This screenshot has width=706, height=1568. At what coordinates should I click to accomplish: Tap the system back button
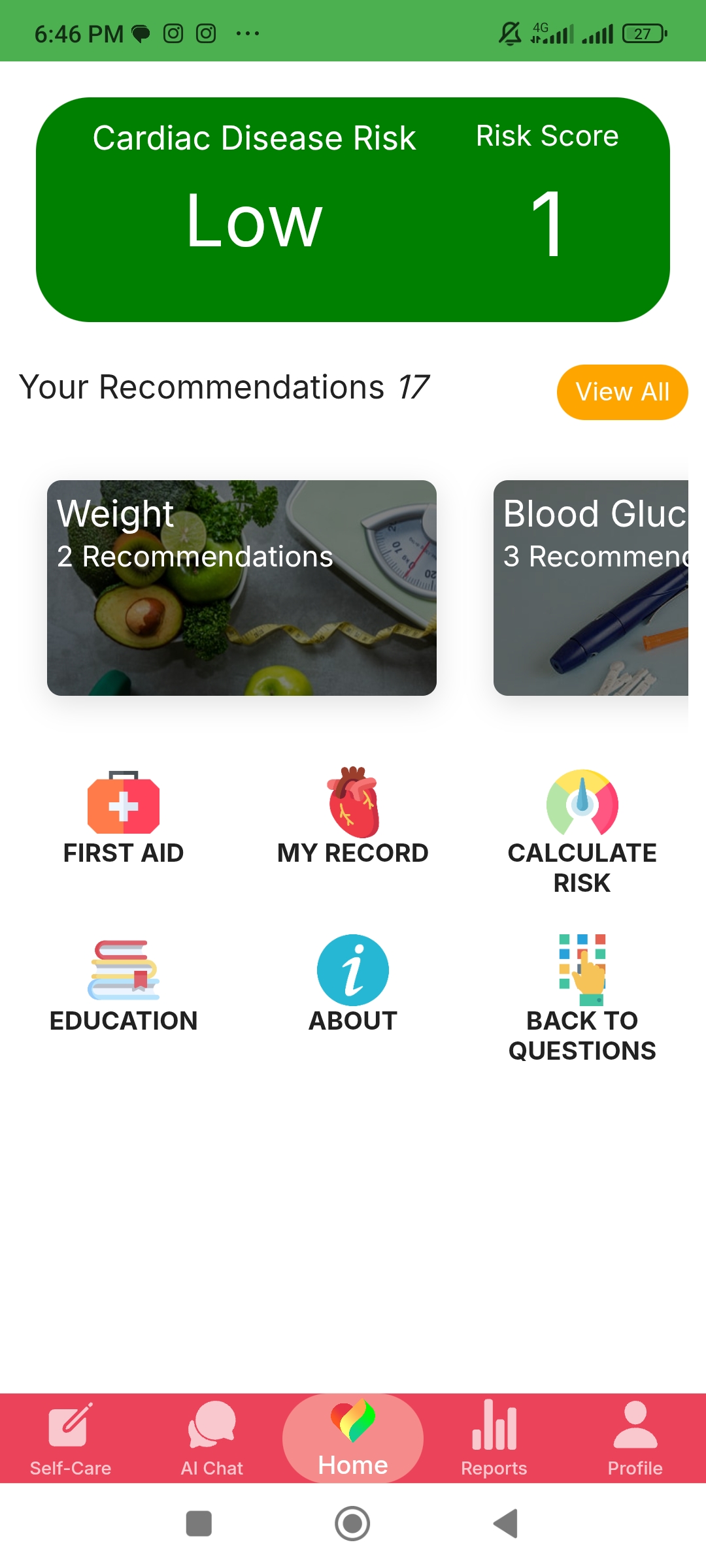pyautogui.click(x=505, y=1524)
